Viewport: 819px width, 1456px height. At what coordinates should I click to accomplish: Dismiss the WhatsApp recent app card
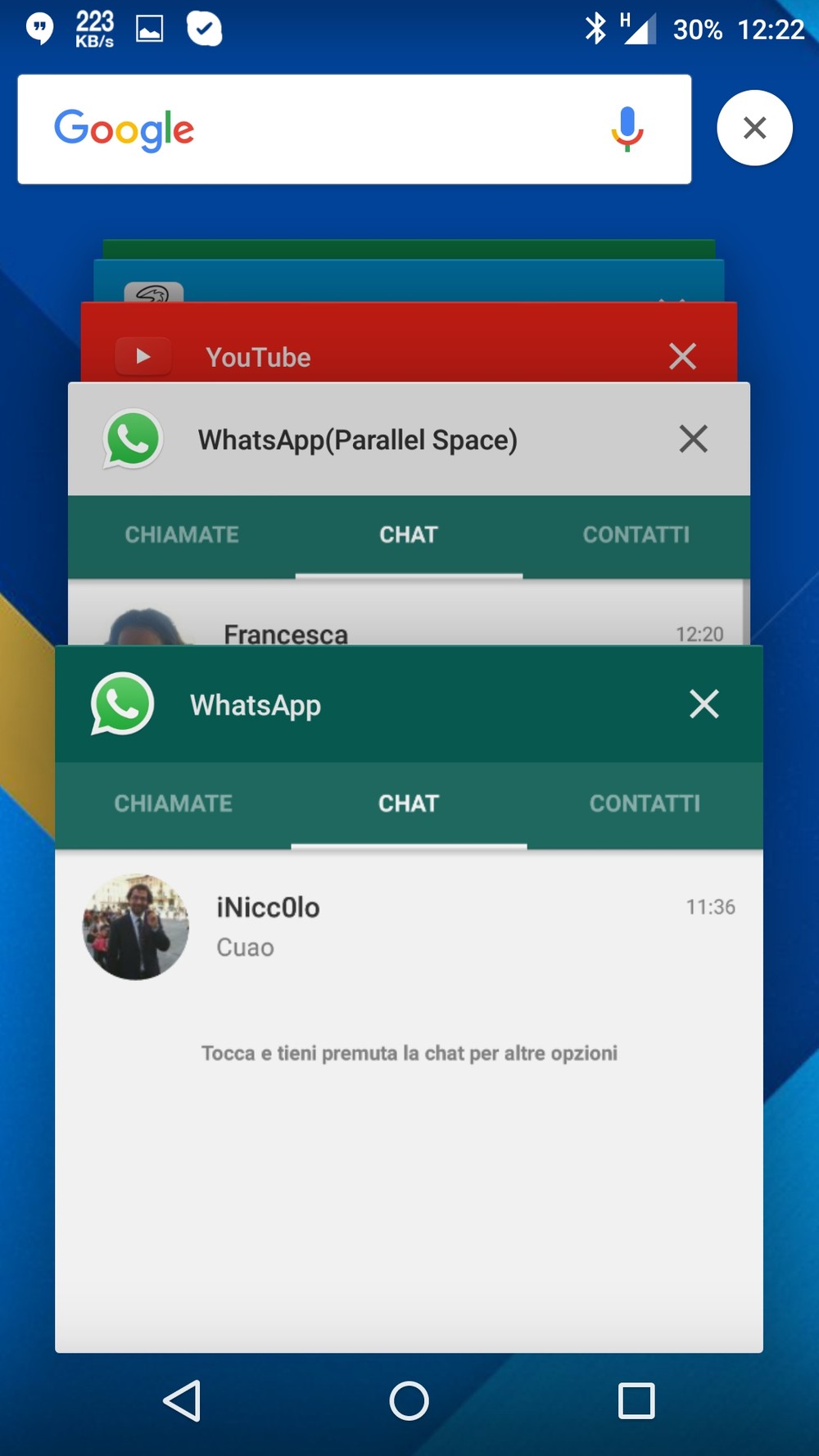(704, 704)
